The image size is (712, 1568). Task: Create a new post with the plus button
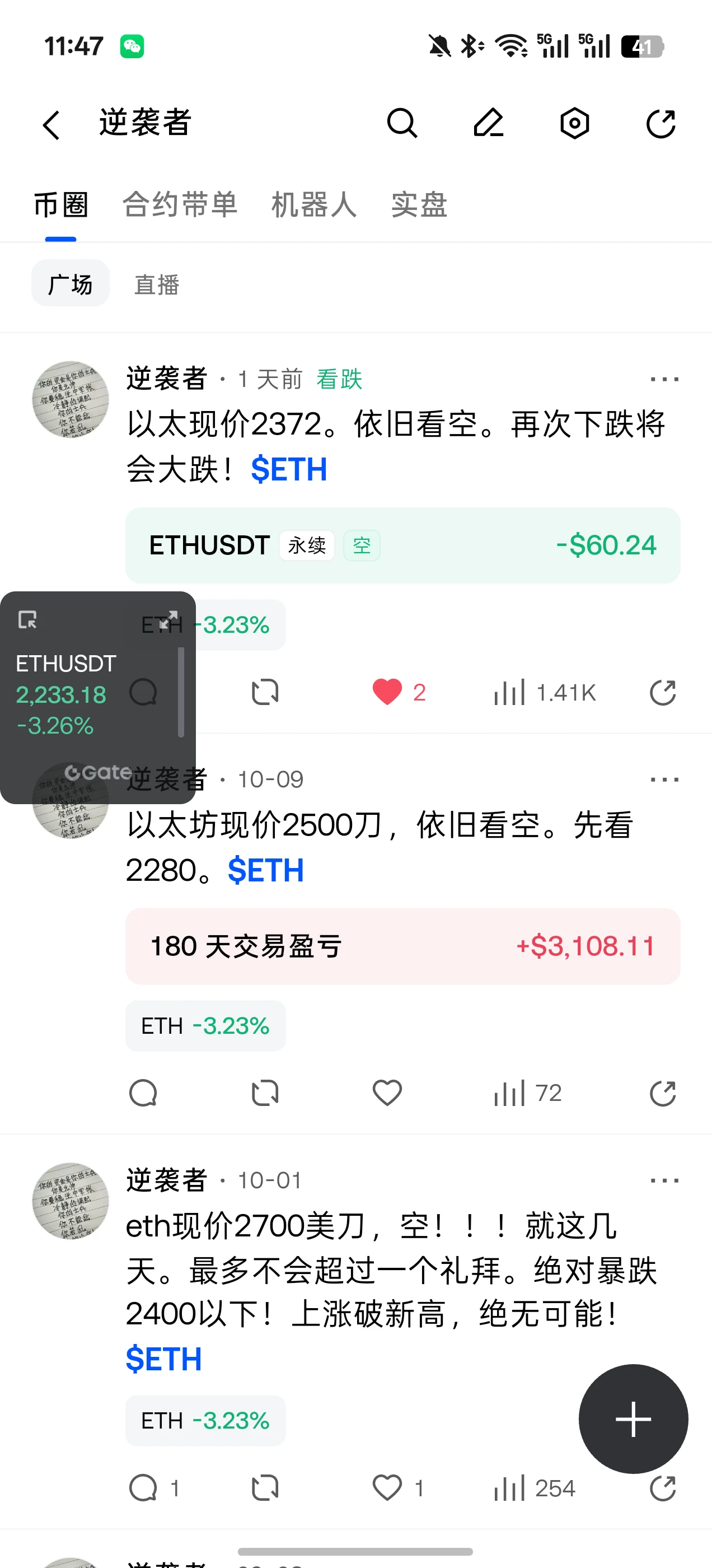[633, 1419]
